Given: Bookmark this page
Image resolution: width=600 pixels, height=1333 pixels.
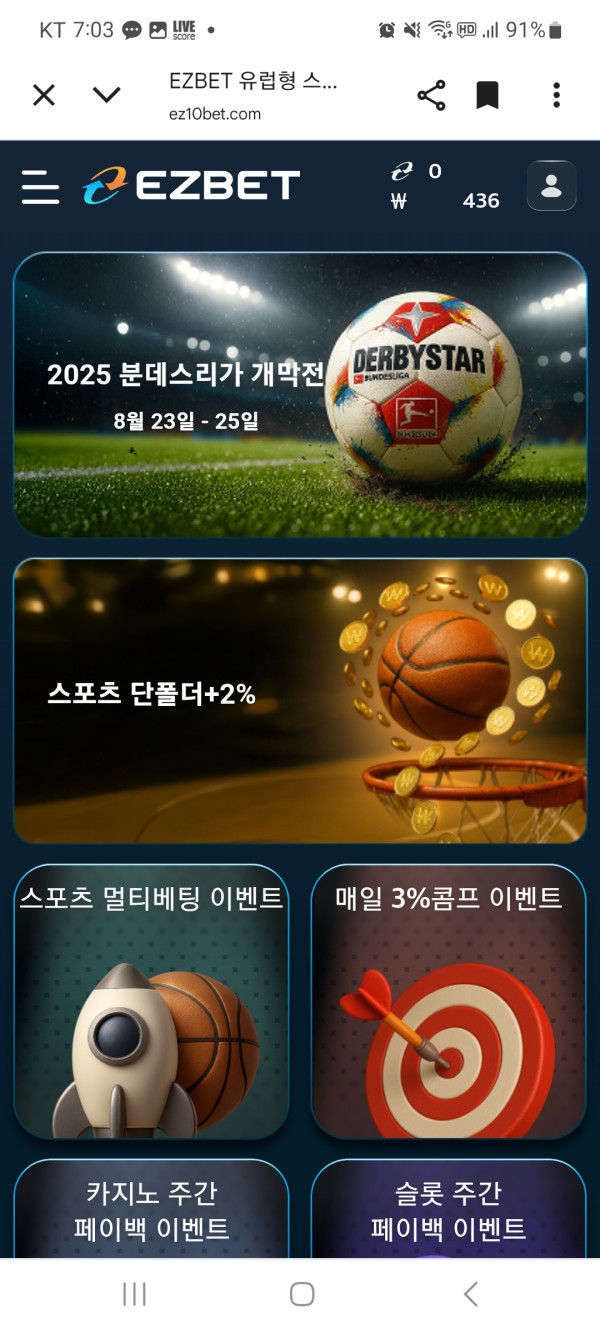Looking at the screenshot, I should coord(487,96).
